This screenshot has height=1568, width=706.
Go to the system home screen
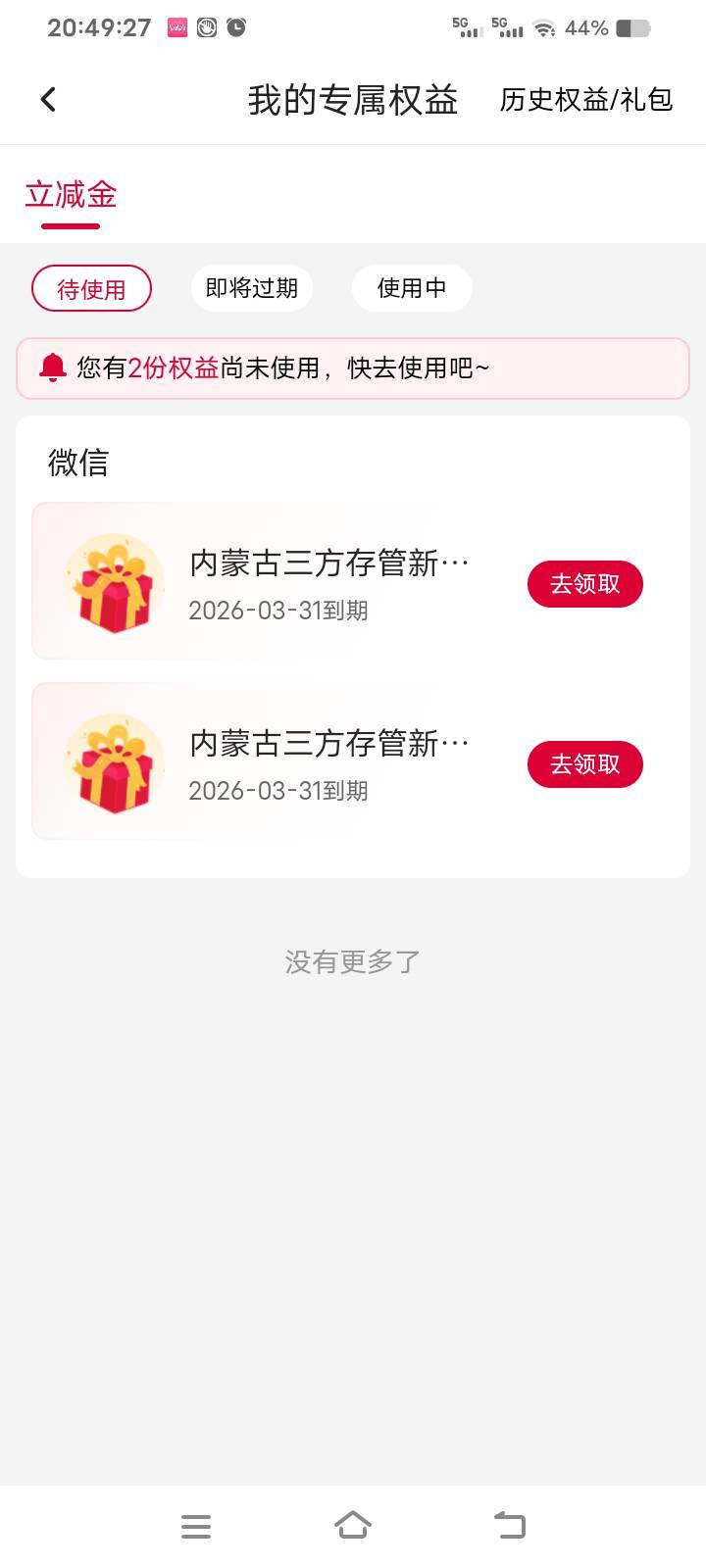353,1525
